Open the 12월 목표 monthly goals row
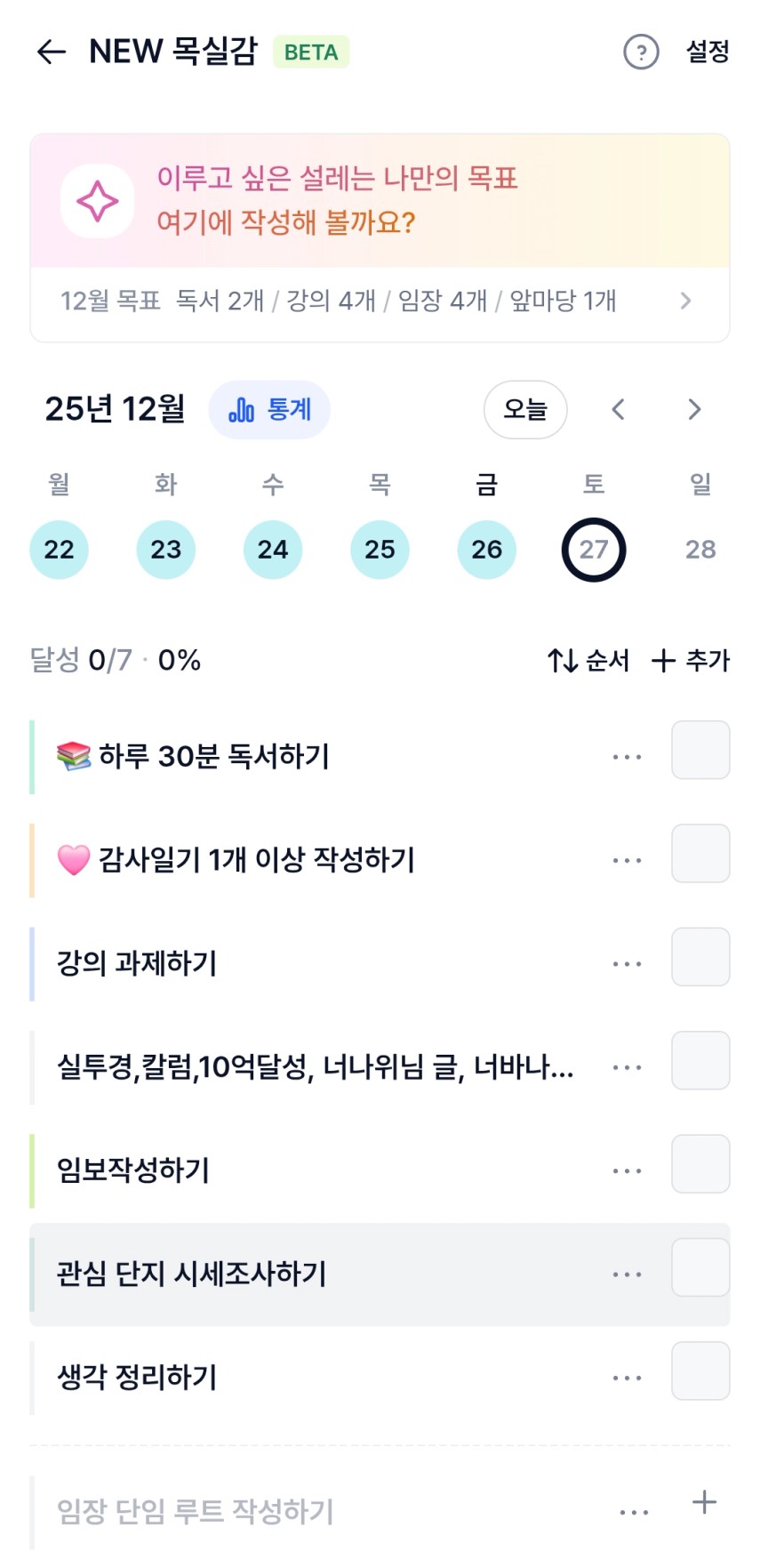Viewport: 760px width, 1568px height. point(380,302)
